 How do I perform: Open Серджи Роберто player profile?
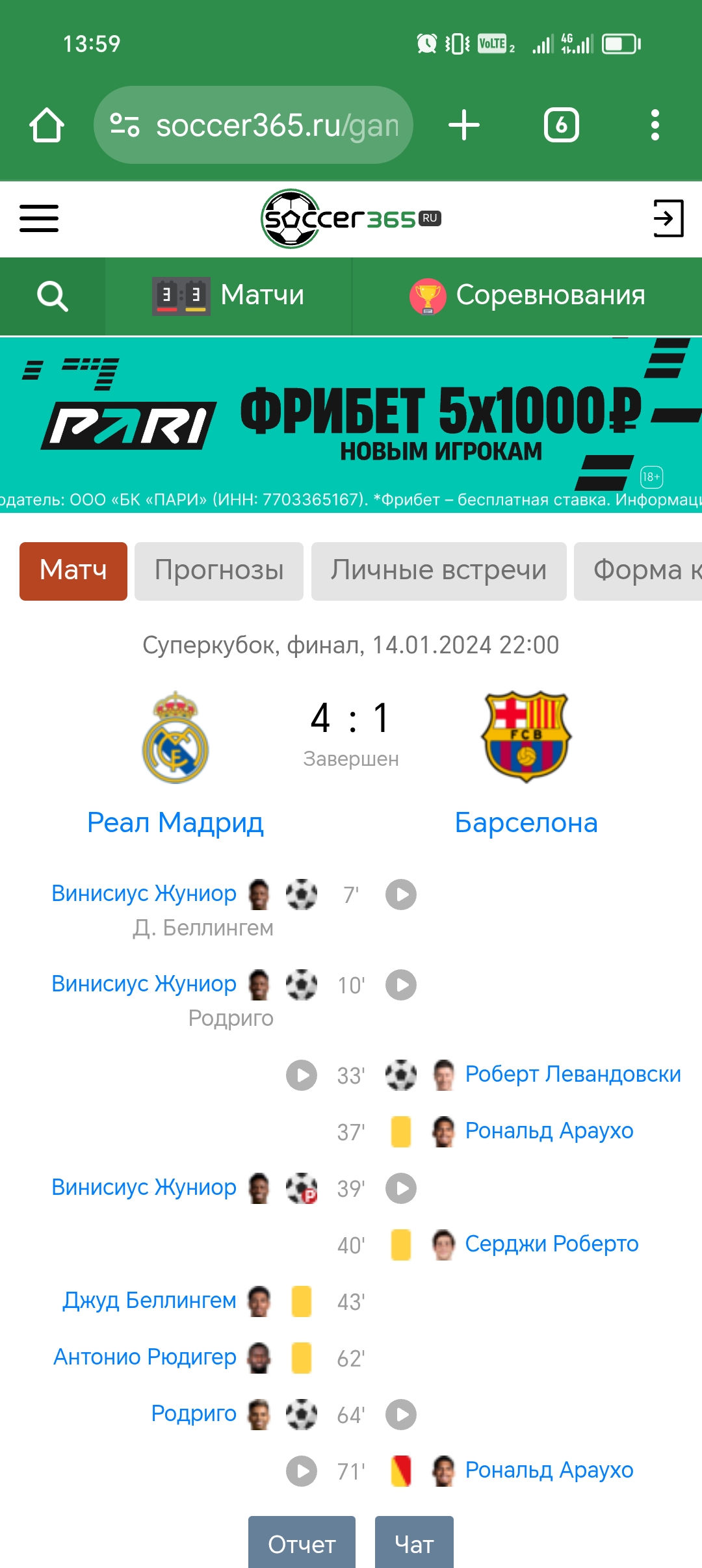pos(552,1244)
